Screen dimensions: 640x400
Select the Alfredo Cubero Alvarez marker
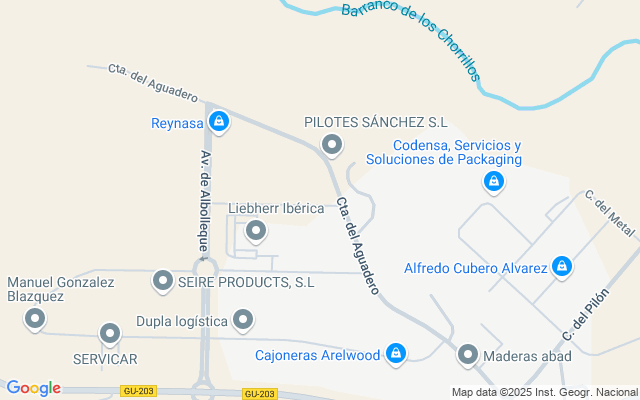pyautogui.click(x=562, y=267)
